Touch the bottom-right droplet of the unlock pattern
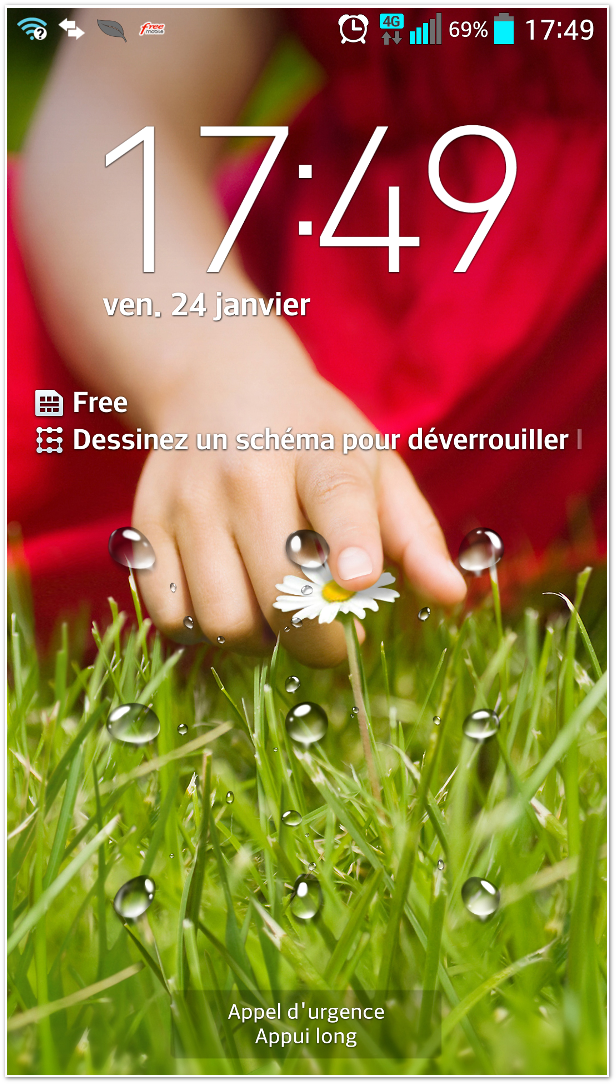616x1084 pixels. [480, 897]
